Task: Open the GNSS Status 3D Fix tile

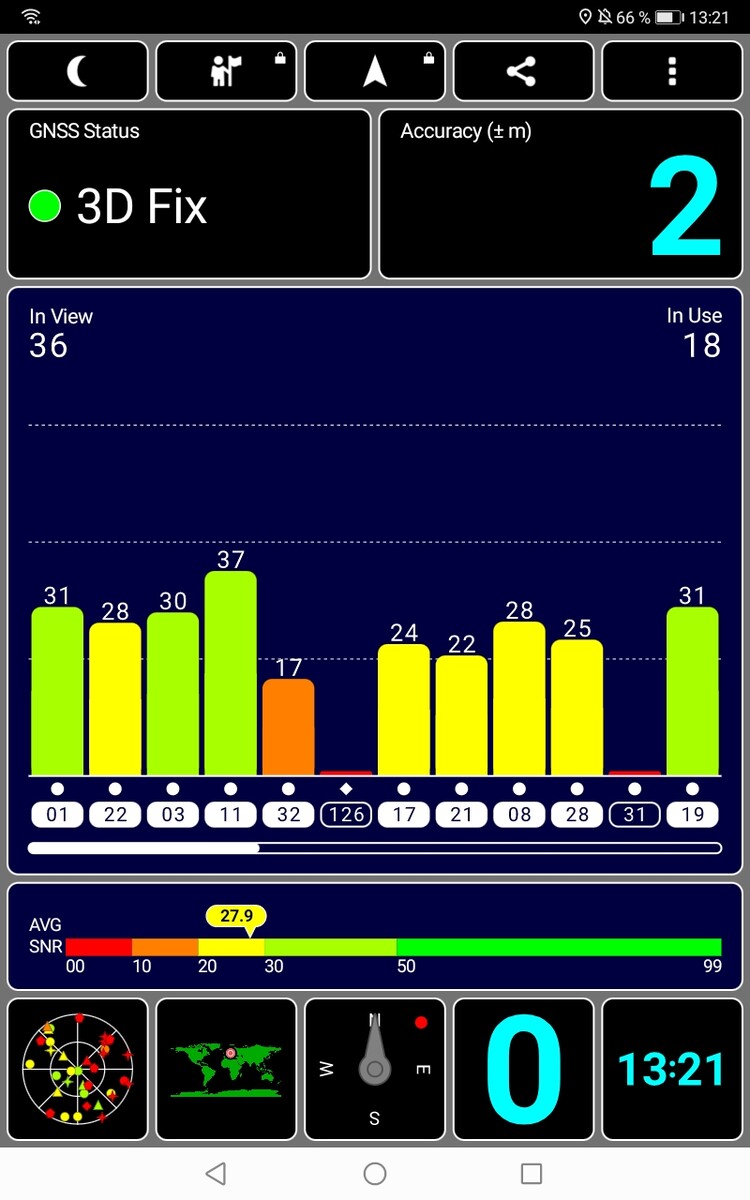Action: (x=189, y=194)
